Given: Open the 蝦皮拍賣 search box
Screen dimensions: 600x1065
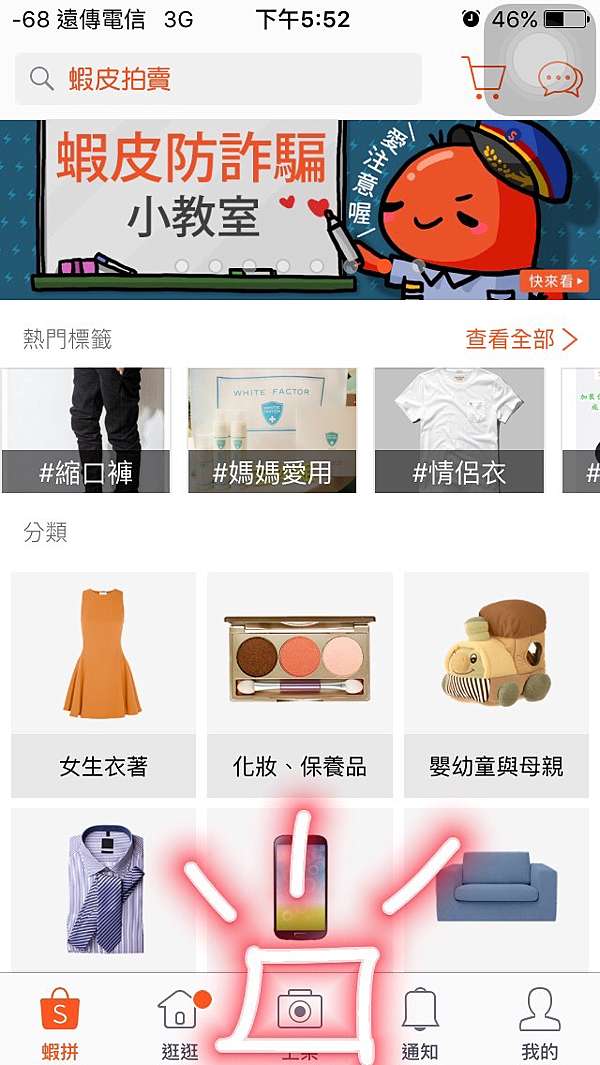Looking at the screenshot, I should 218,79.
